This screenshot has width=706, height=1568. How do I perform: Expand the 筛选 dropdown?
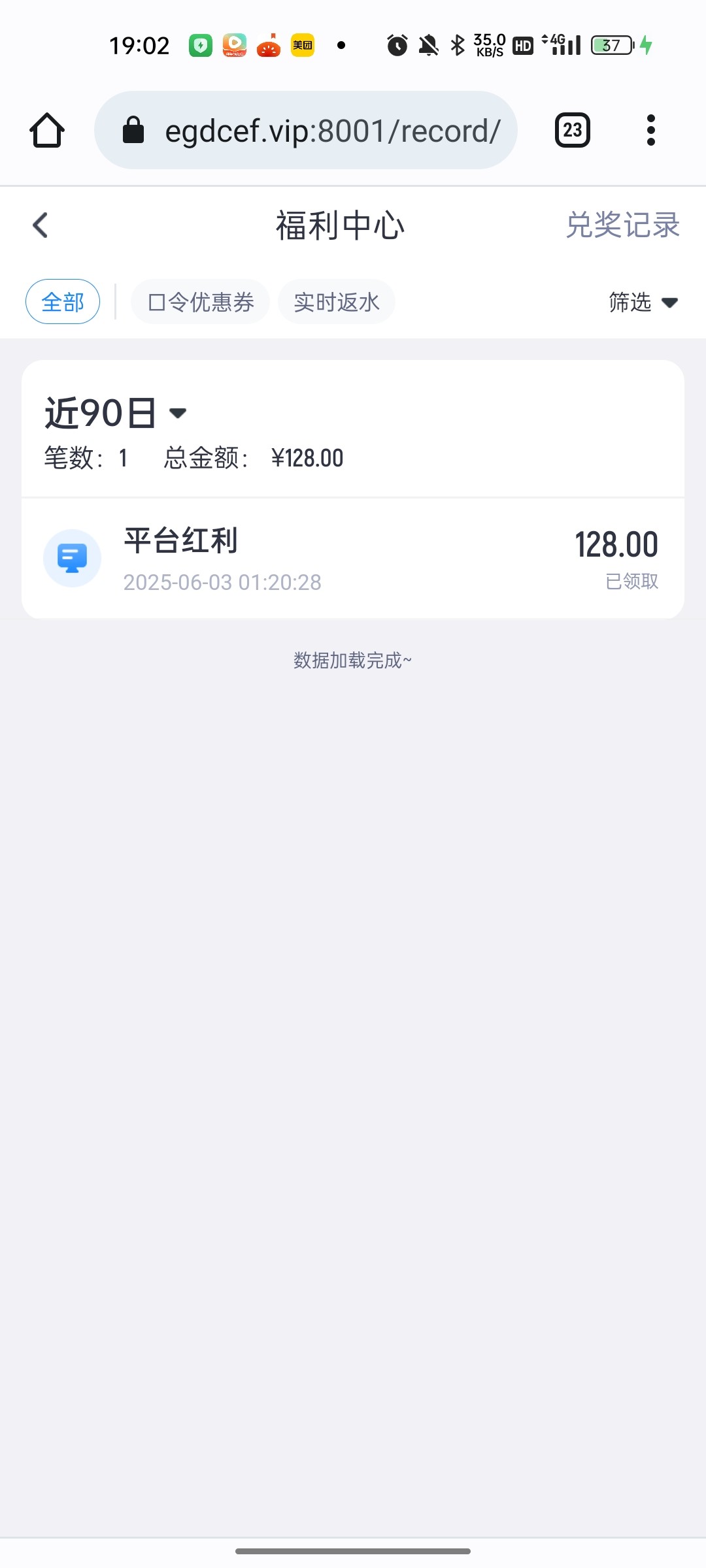[x=643, y=302]
